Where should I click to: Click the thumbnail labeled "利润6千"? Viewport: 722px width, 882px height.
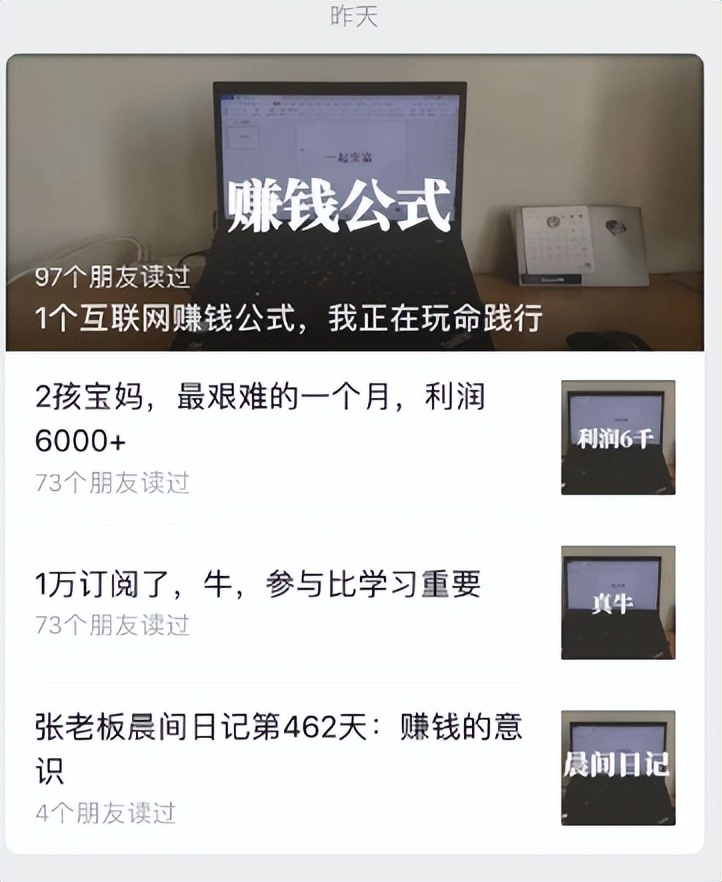[x=618, y=434]
